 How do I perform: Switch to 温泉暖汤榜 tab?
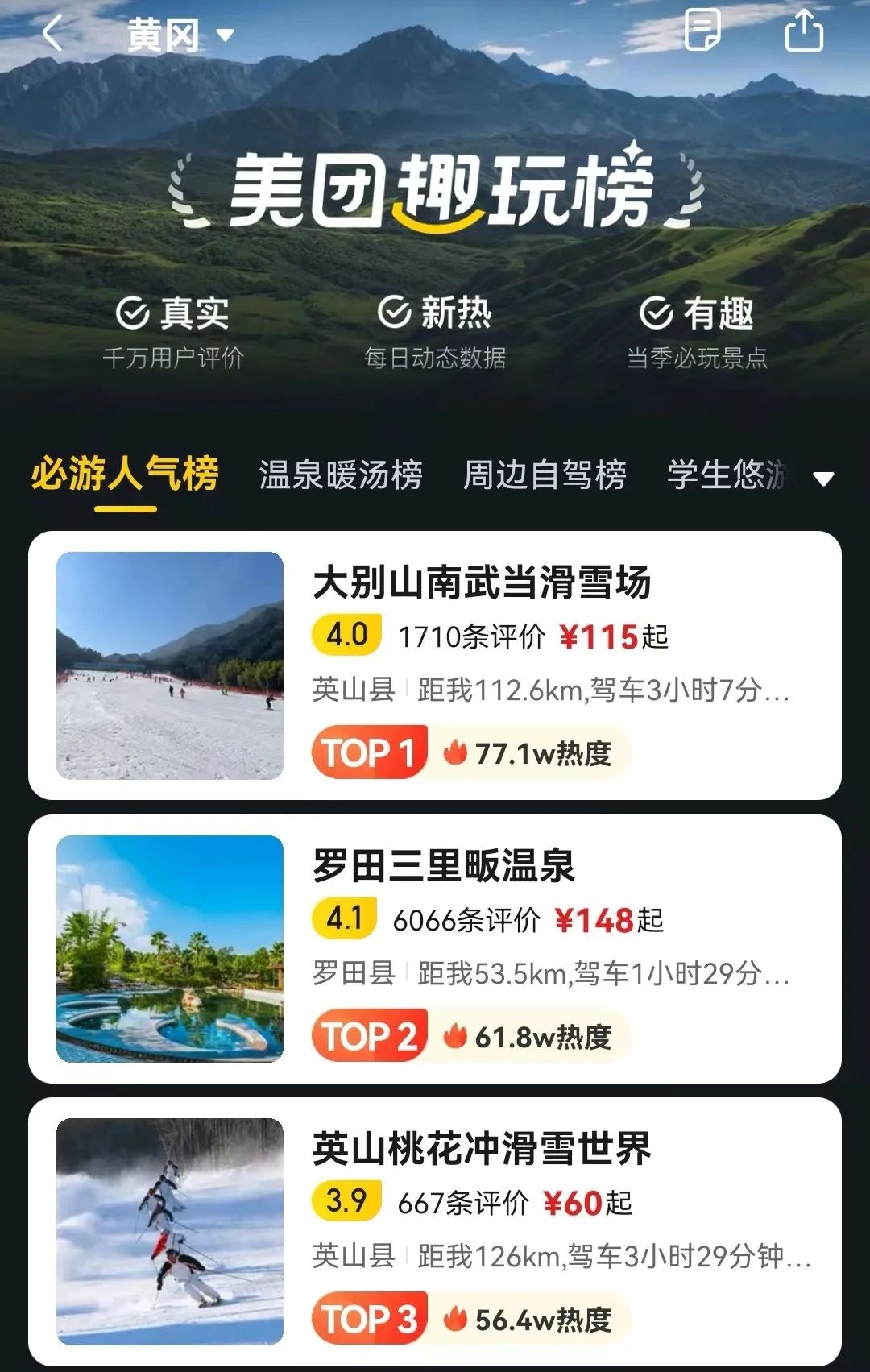pyautogui.click(x=340, y=475)
